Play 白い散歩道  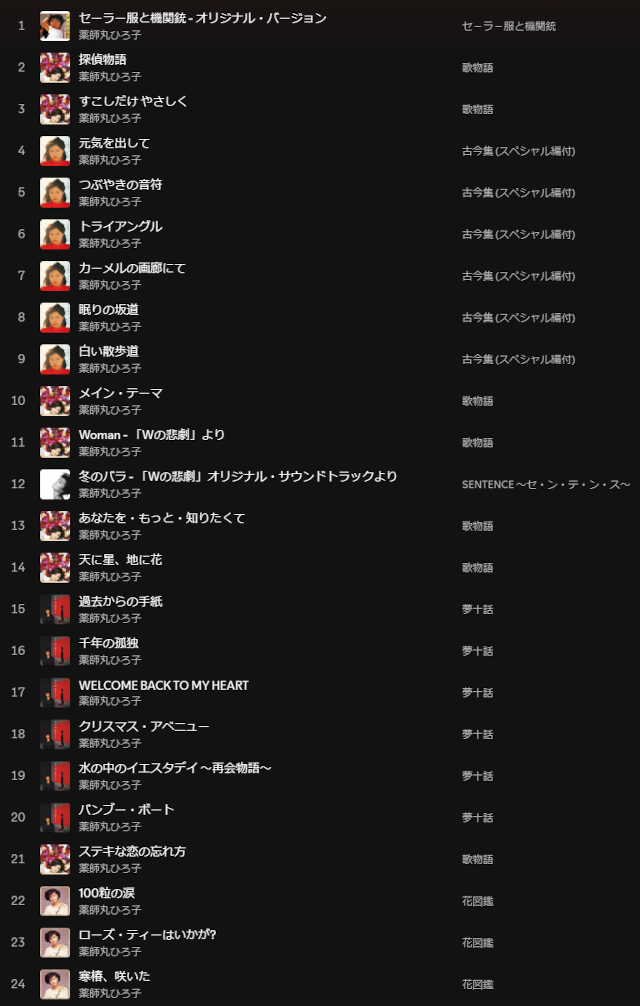108,352
